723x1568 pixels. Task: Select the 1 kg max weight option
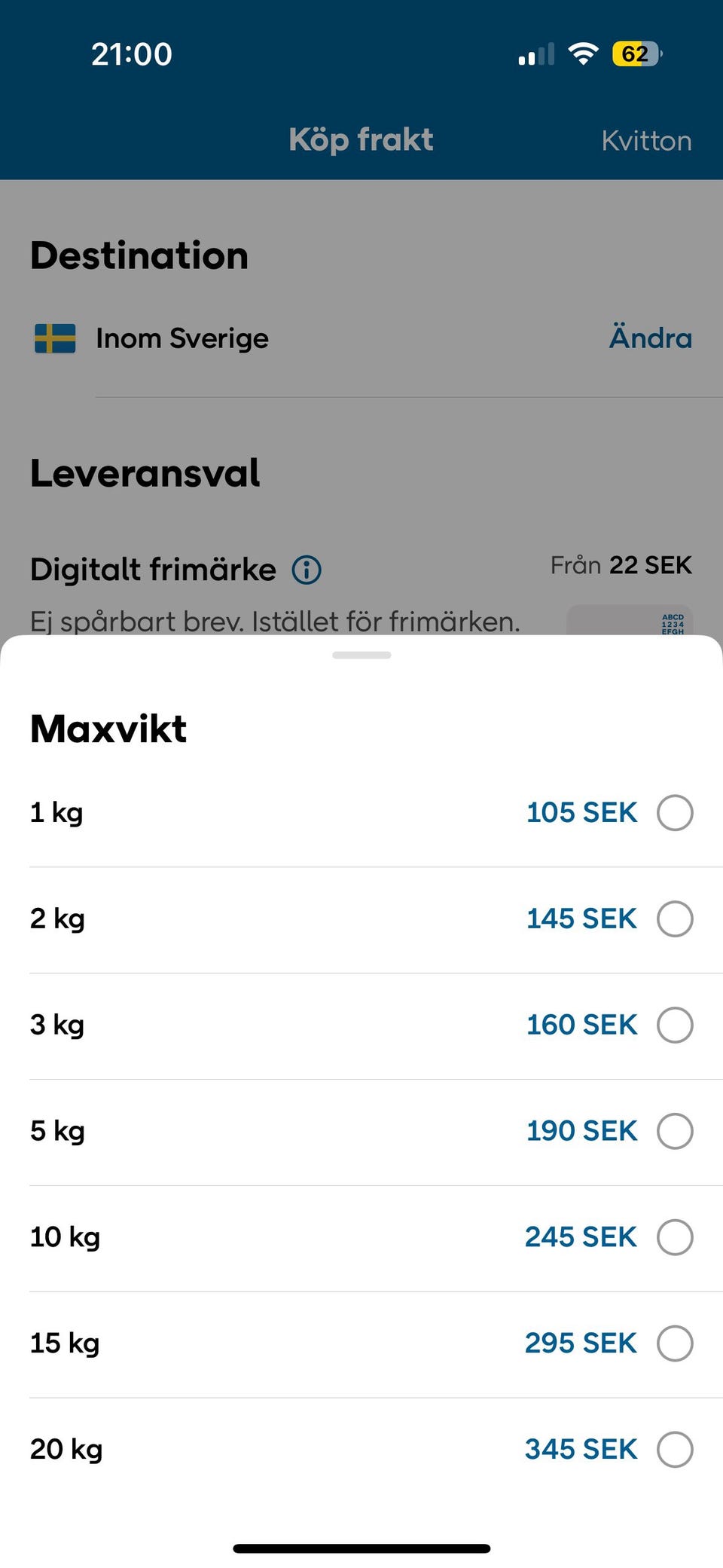pos(675,813)
